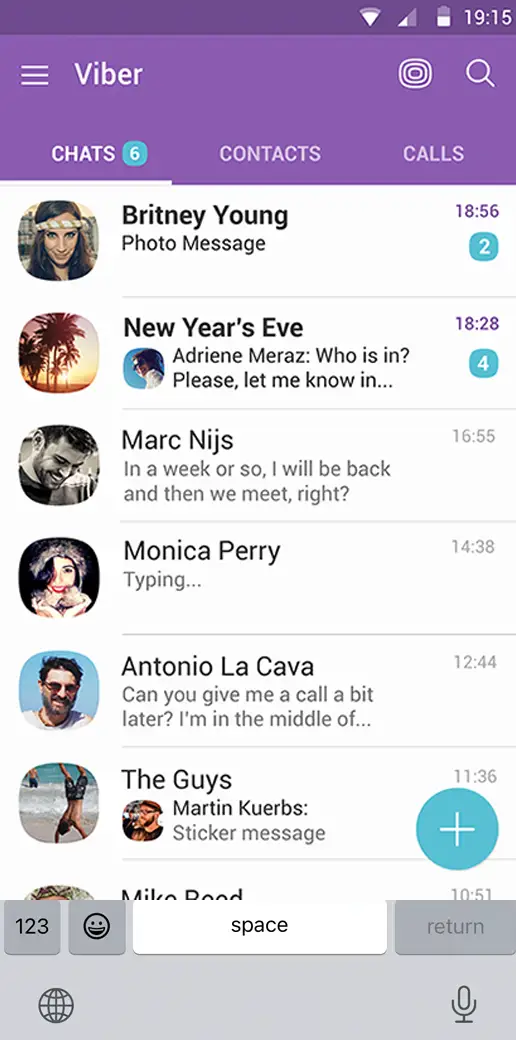Tap the search magnifier icon
Viewport: 516px width, 1040px height.
click(x=480, y=74)
